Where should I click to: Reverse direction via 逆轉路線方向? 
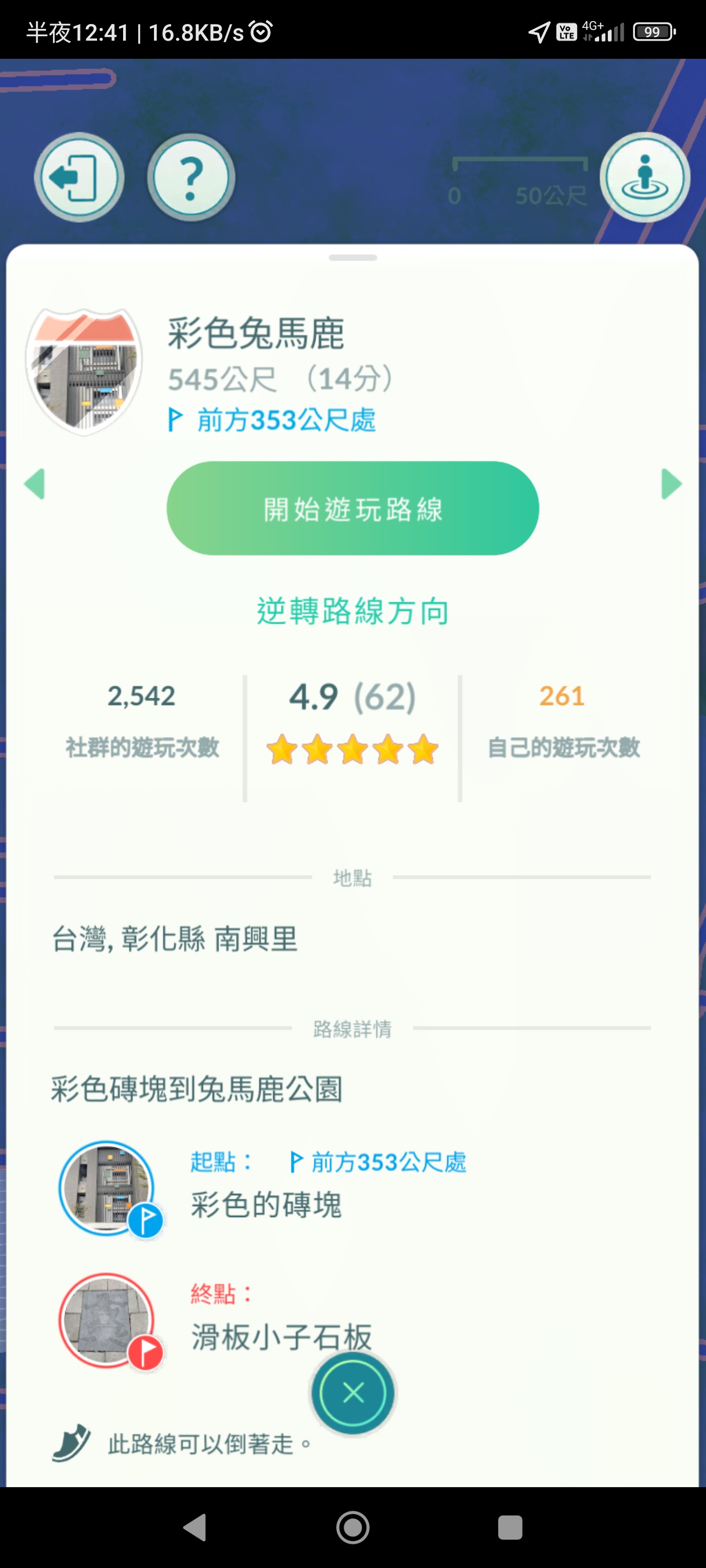353,611
